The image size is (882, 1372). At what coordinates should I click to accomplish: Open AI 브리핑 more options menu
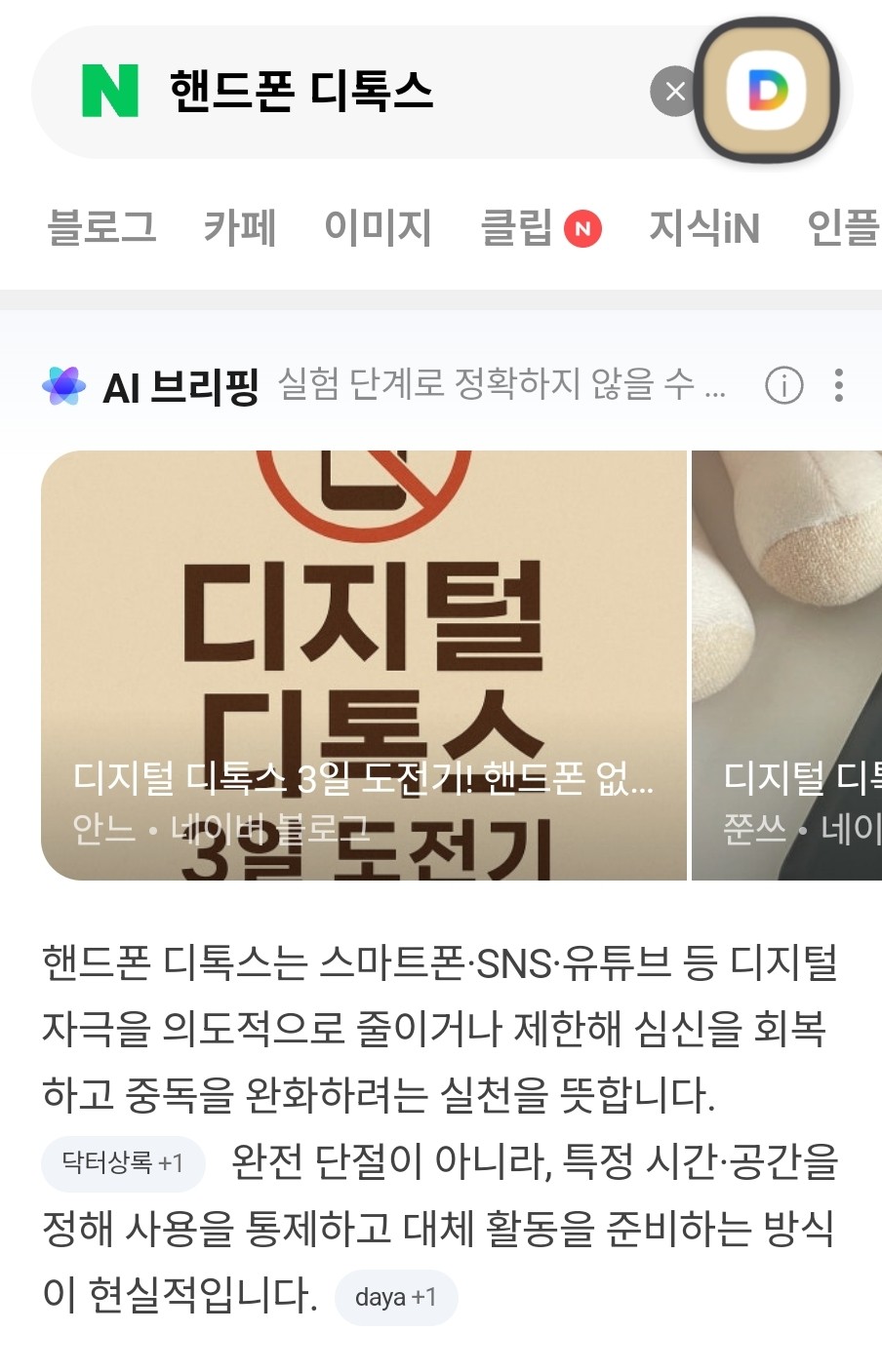pyautogui.click(x=838, y=386)
